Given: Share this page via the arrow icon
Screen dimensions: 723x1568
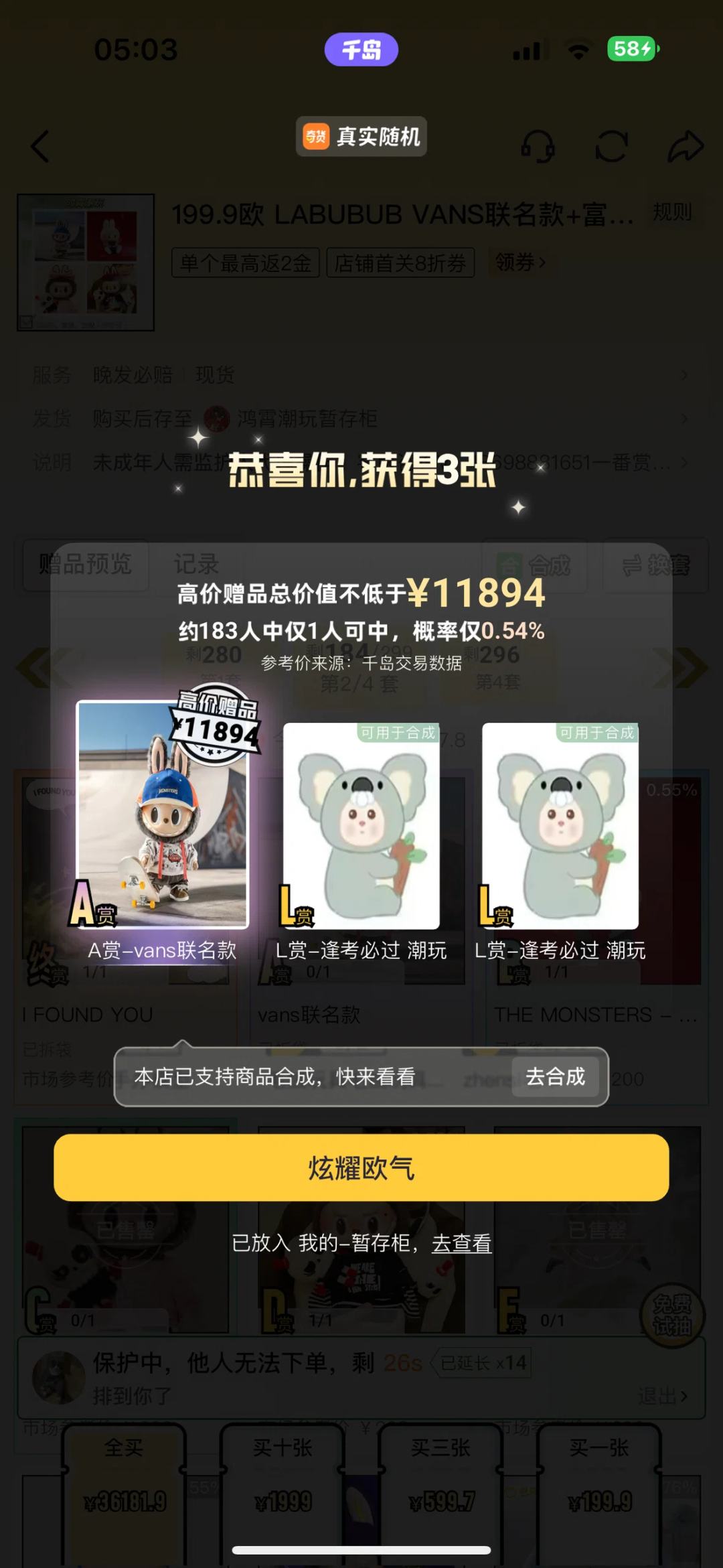Looking at the screenshot, I should point(685,146).
